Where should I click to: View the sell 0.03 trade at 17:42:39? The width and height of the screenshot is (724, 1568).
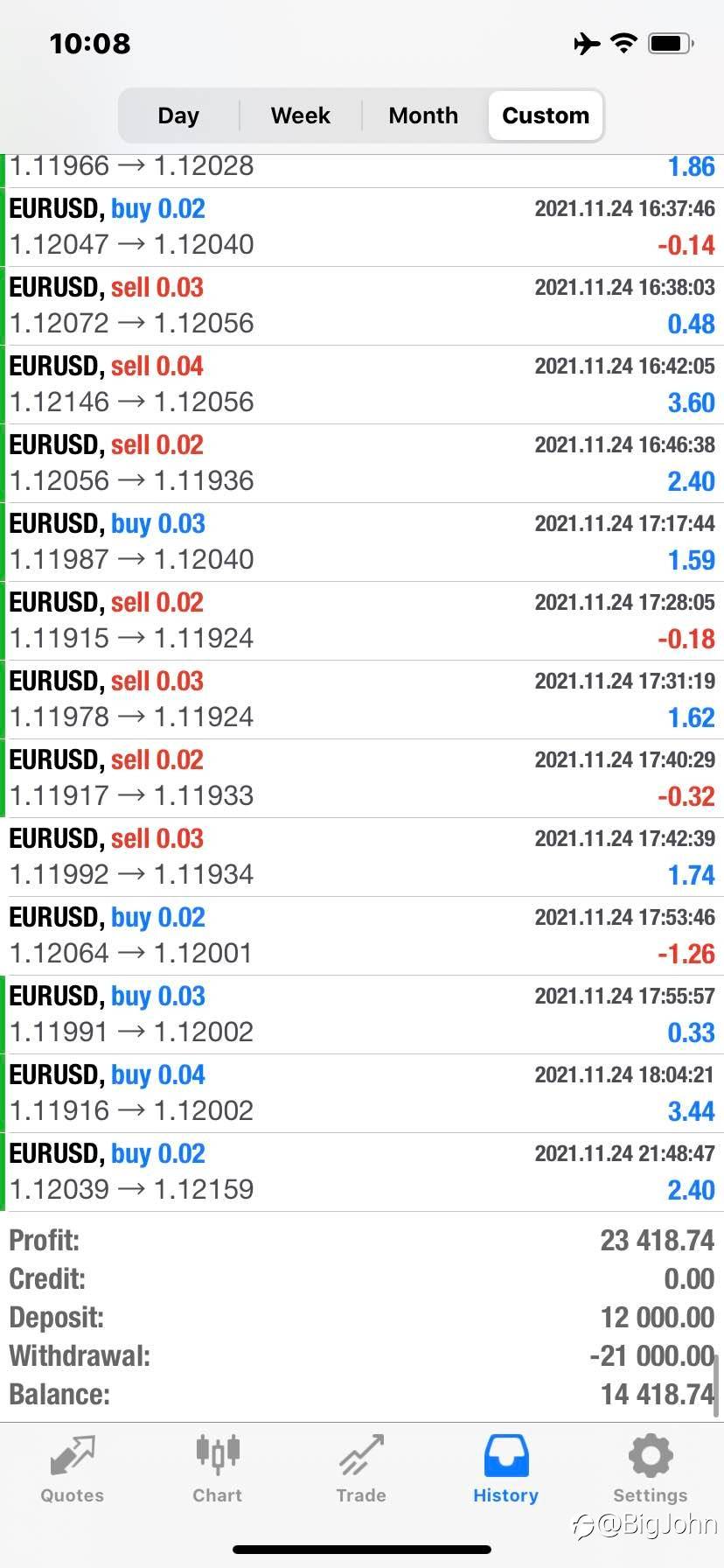362,857
